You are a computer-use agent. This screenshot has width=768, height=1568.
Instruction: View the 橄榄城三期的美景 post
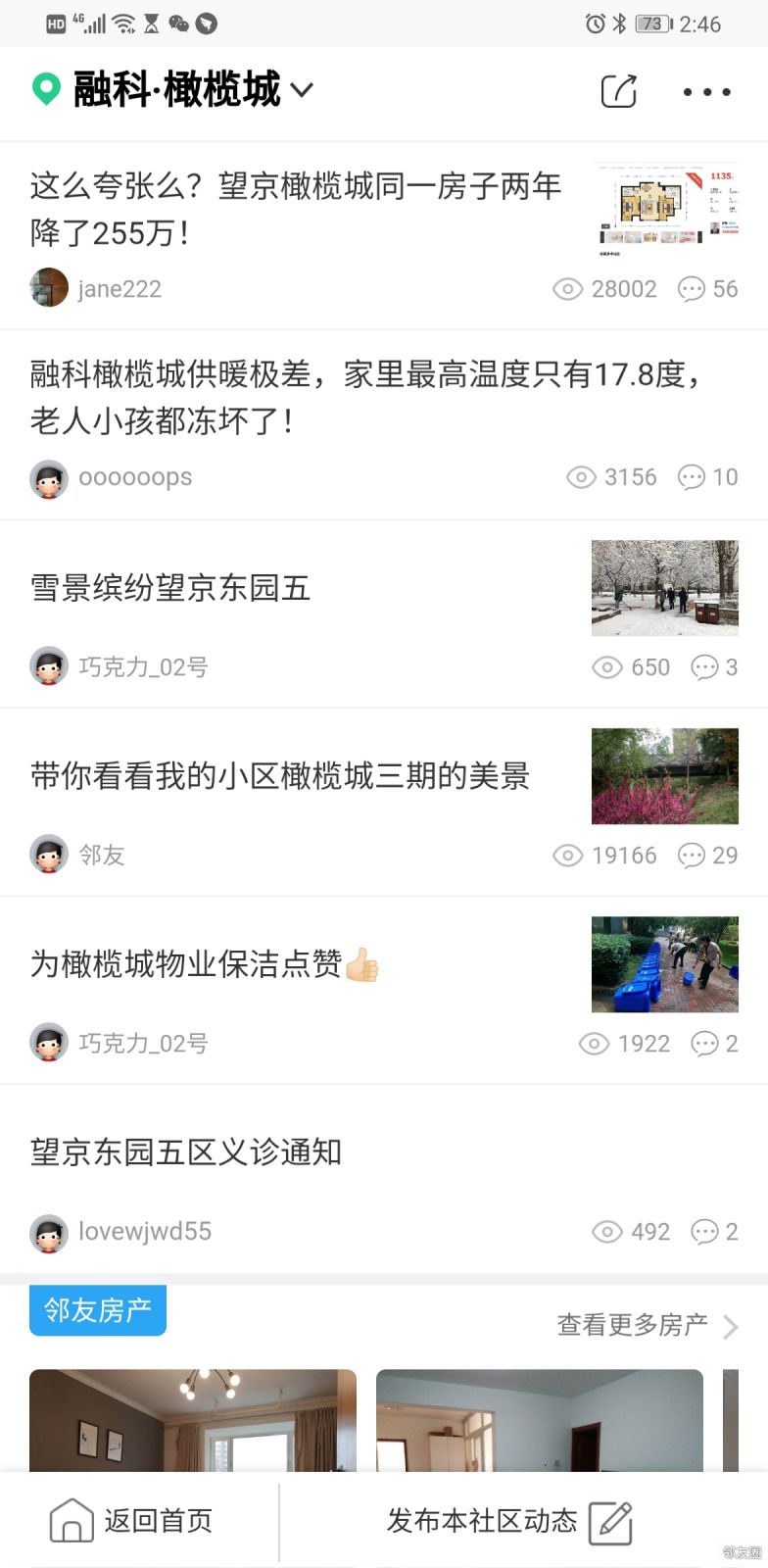click(280, 776)
